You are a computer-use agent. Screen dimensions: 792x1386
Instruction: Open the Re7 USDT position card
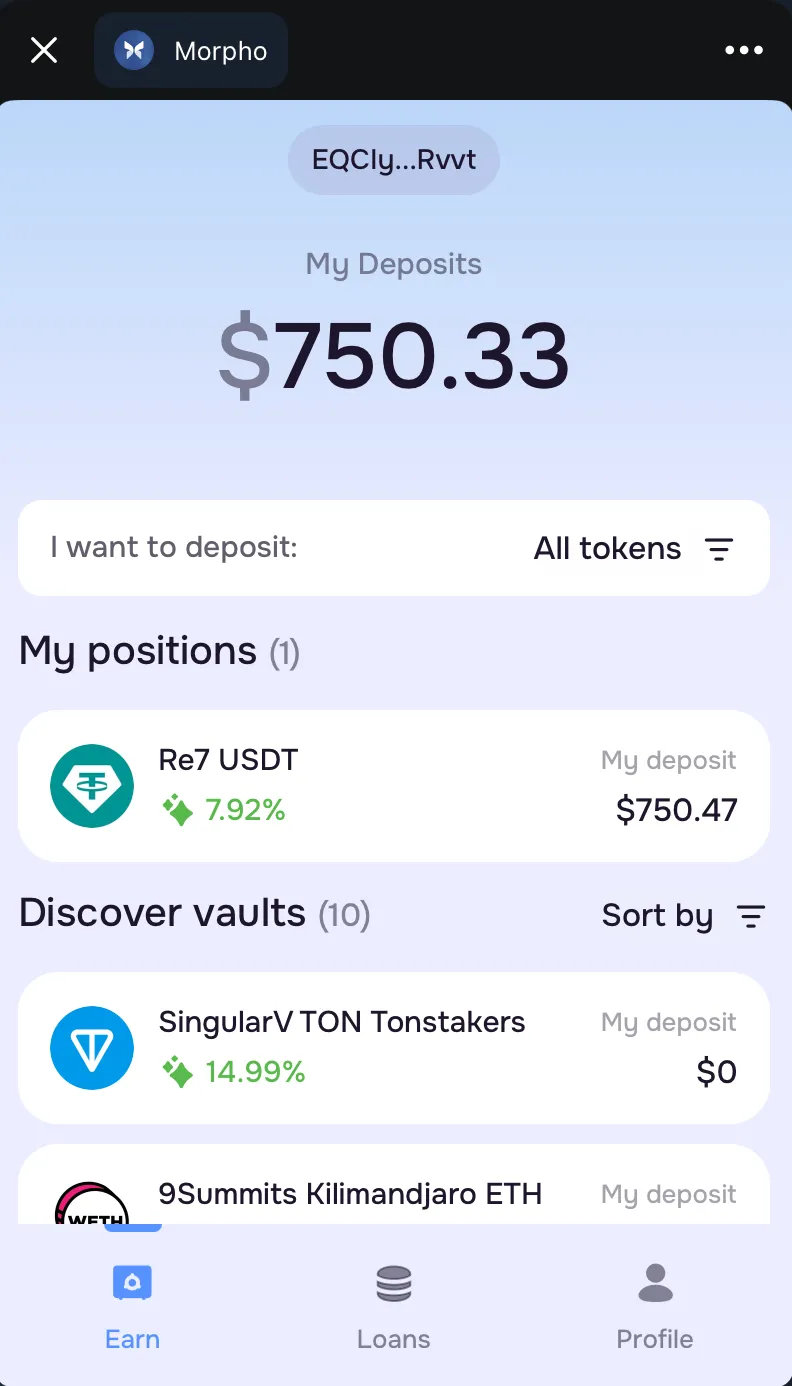[x=394, y=786]
